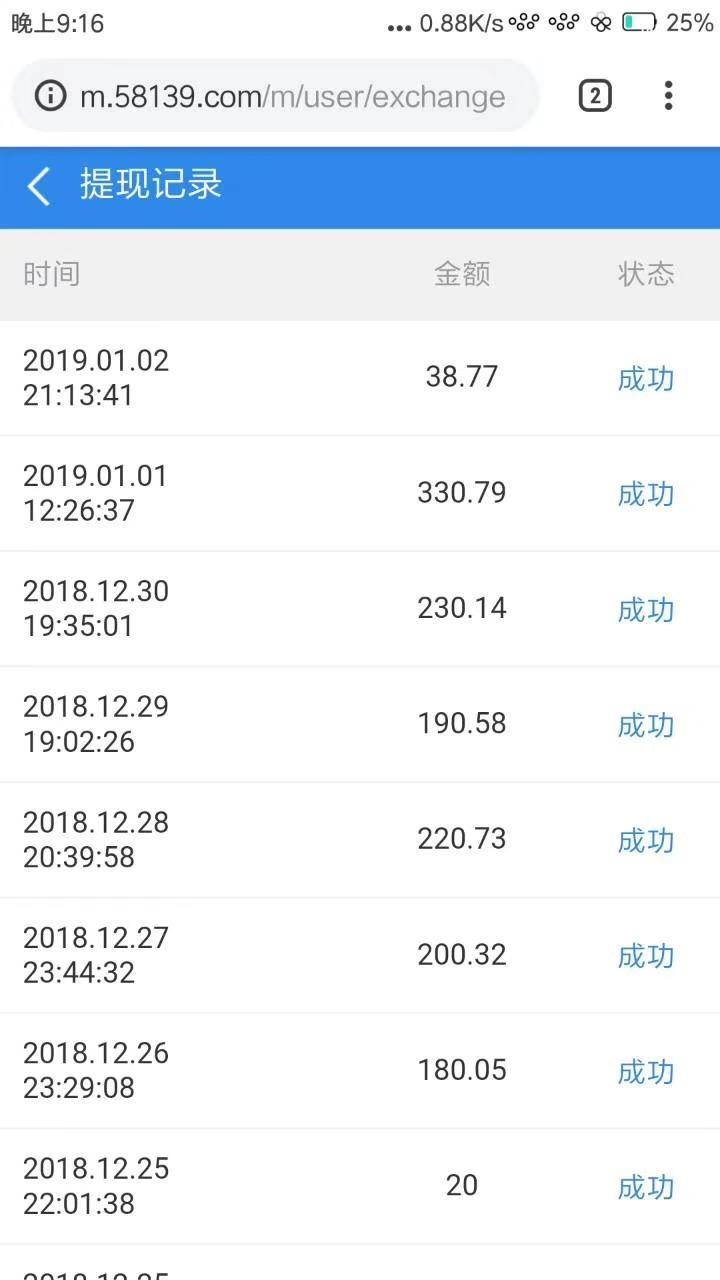The image size is (720, 1280).
Task: Open the browser overflow menu
Action: click(668, 96)
